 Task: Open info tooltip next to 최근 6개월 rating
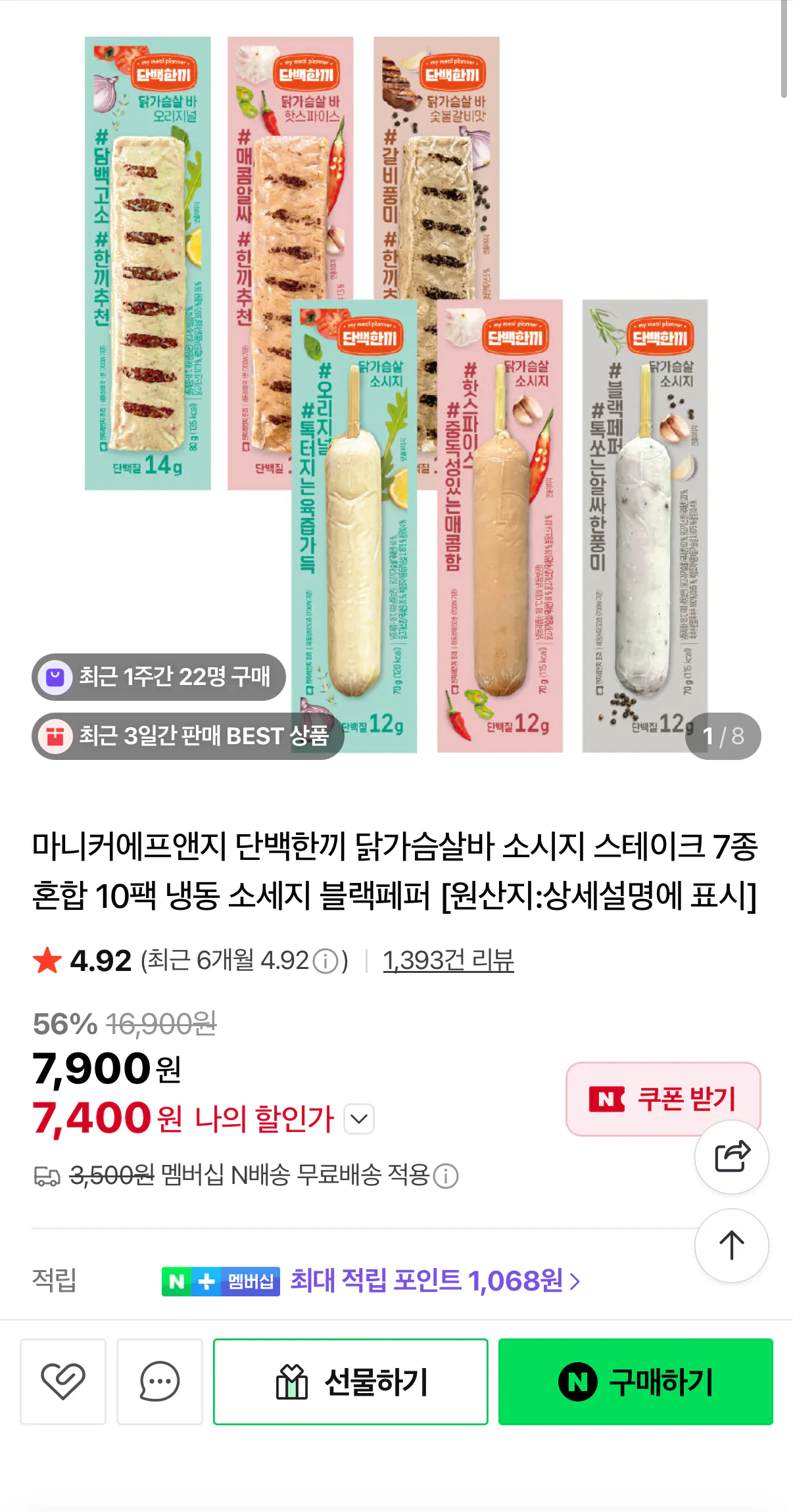[327, 960]
